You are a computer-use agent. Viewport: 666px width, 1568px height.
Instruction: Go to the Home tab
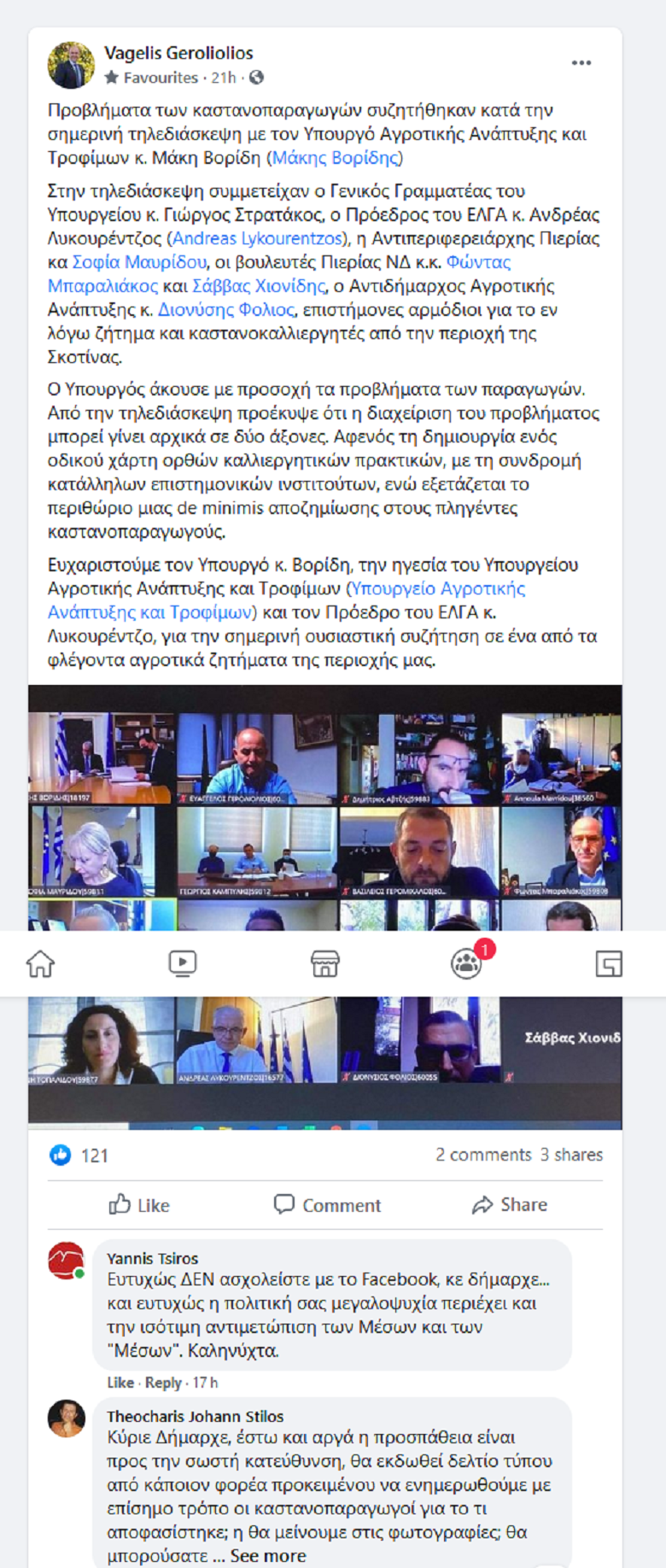click(x=40, y=963)
